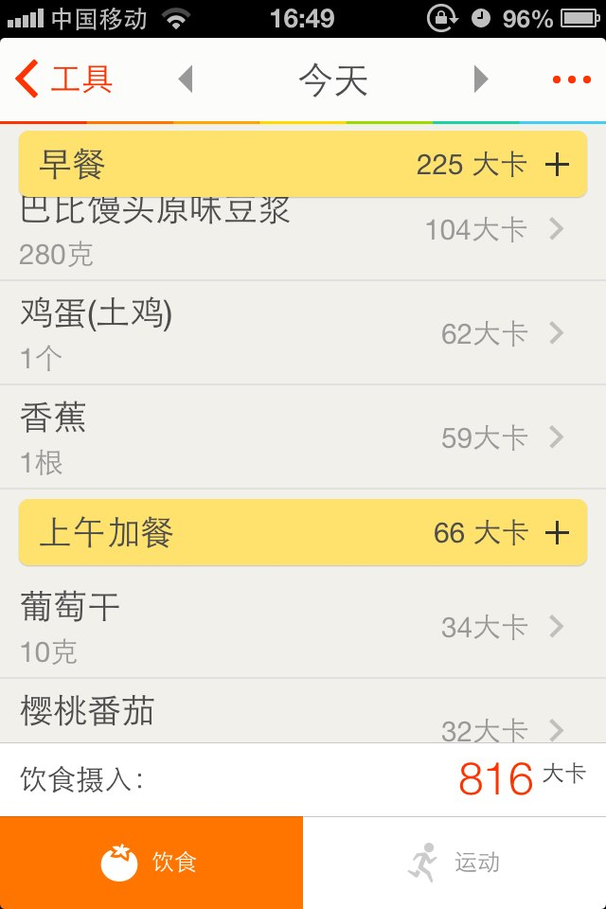The width and height of the screenshot is (606, 909).
Task: Open the three-dot overflow menu
Action: pyautogui.click(x=571, y=80)
